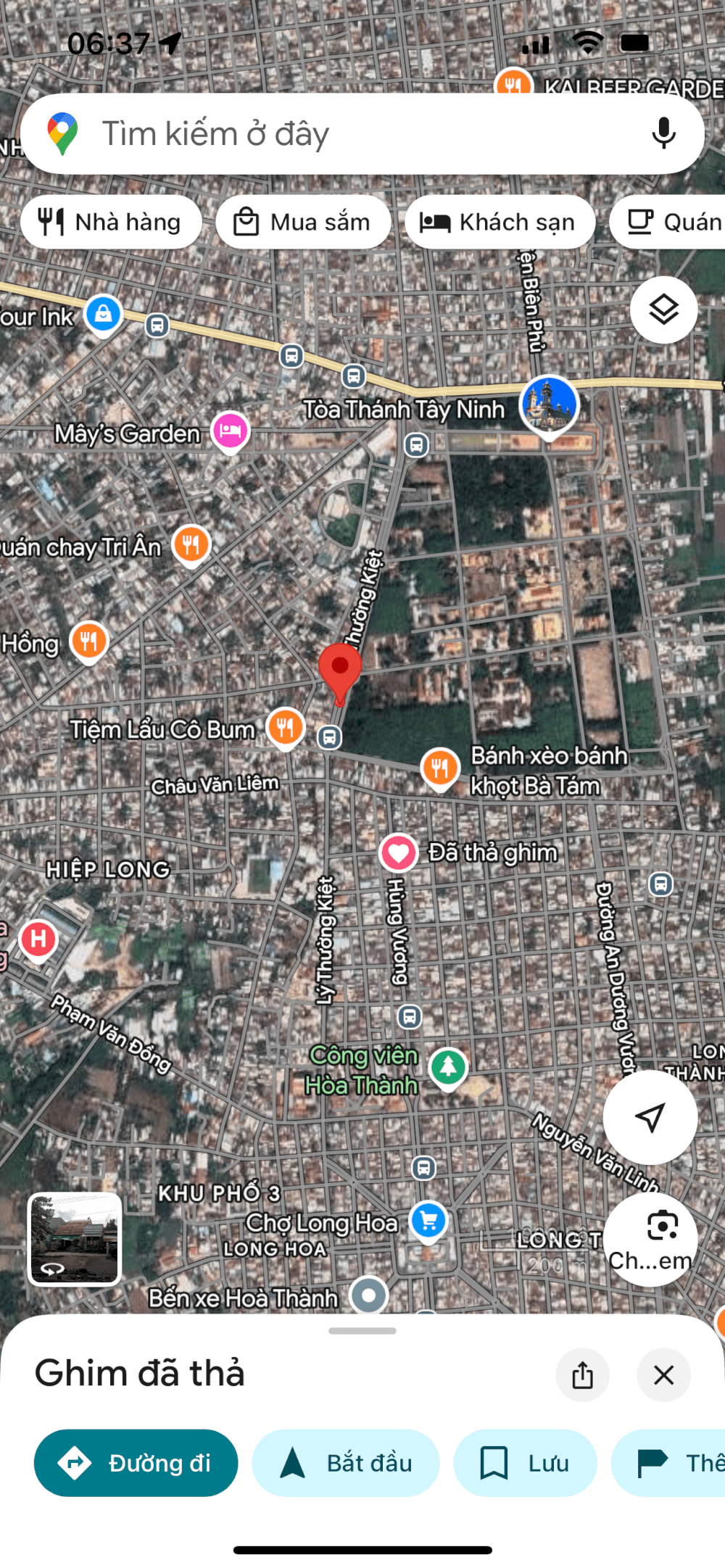Image resolution: width=725 pixels, height=1568 pixels.
Task: Choose the 'Khách sạn' chip
Action: (x=500, y=222)
